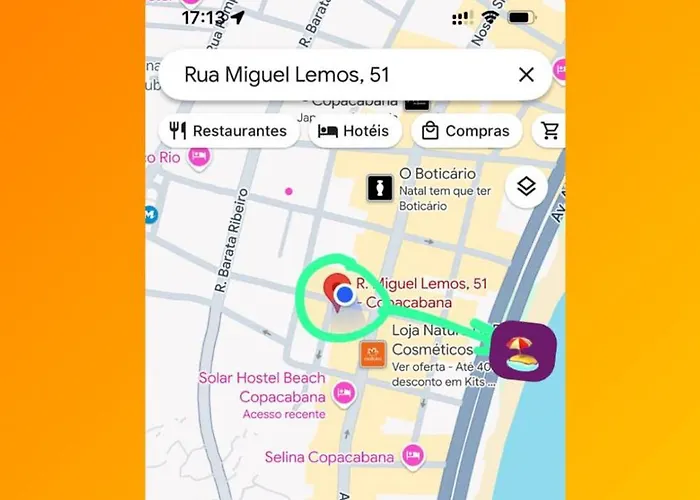
Task: Open the Loja Natura Cosméticos sponsored marker
Action: click(x=373, y=355)
